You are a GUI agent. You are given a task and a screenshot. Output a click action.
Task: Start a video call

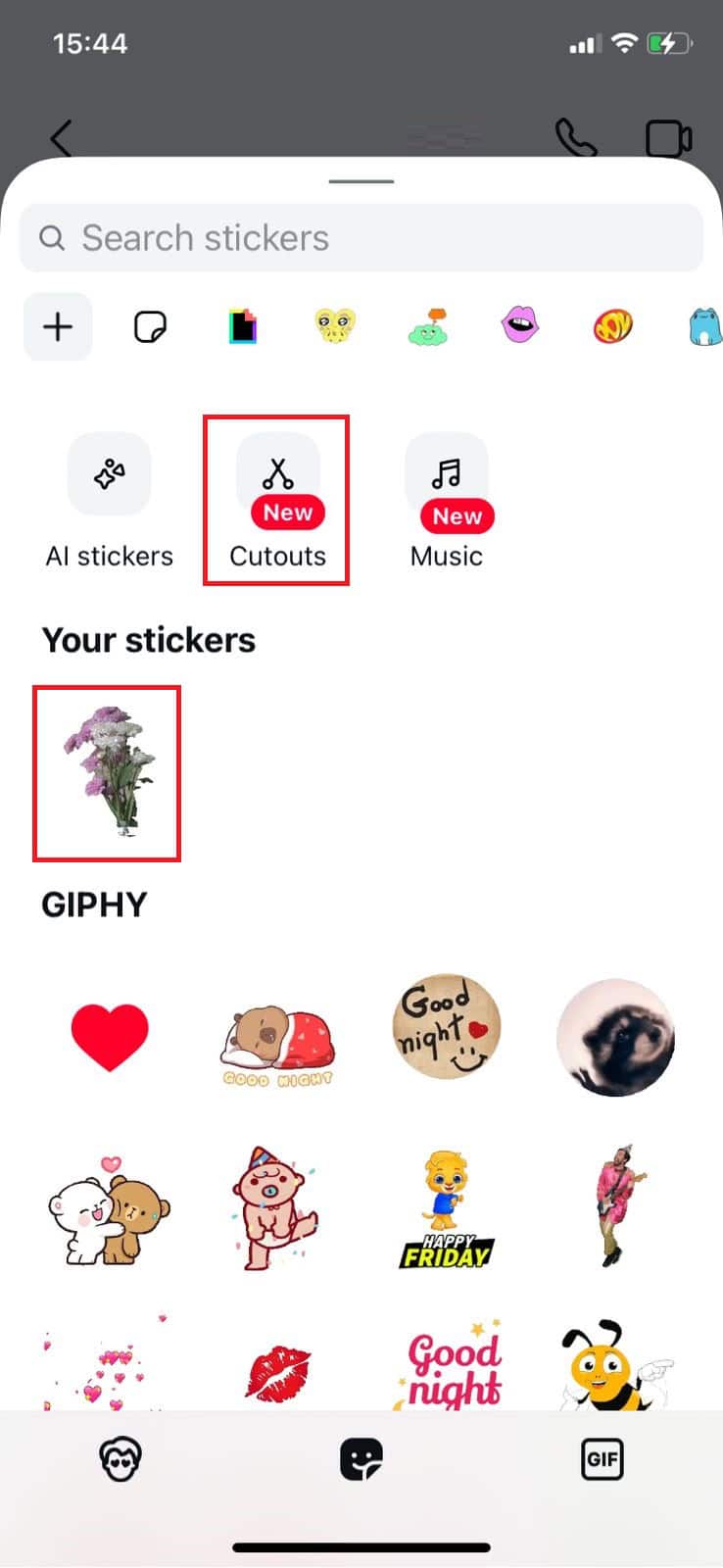click(669, 138)
